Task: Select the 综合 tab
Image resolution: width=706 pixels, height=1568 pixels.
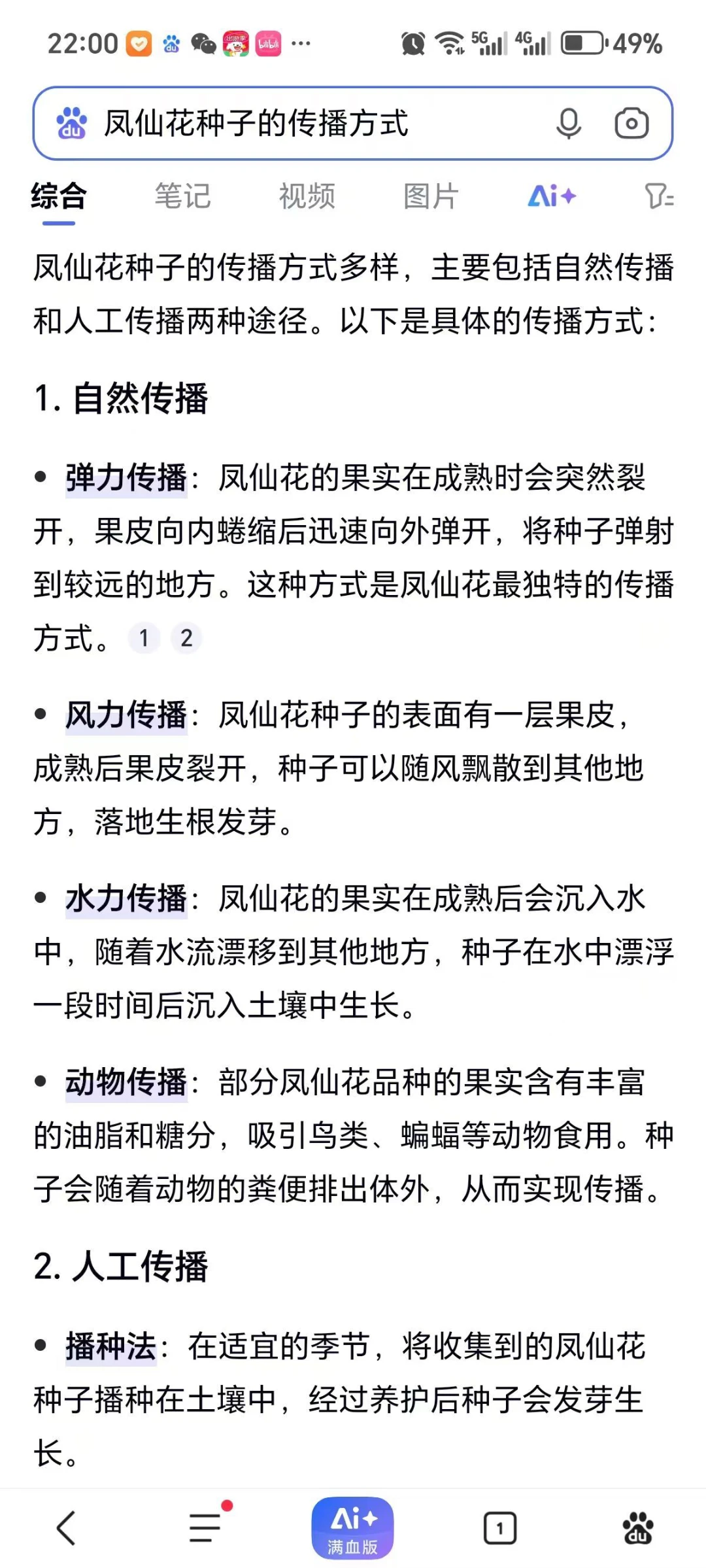Action: coord(59,196)
